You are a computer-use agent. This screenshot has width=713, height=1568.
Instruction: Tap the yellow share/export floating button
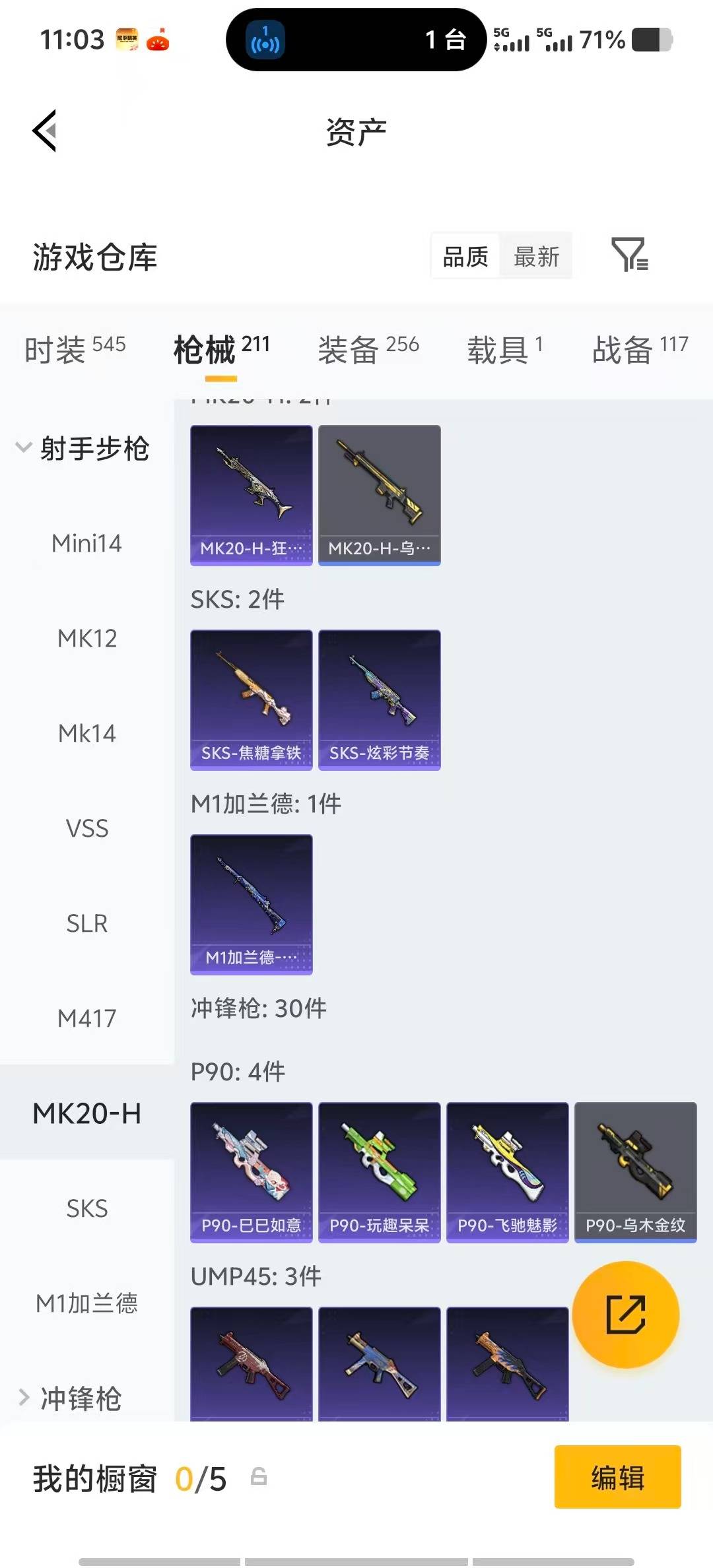[x=625, y=1315]
